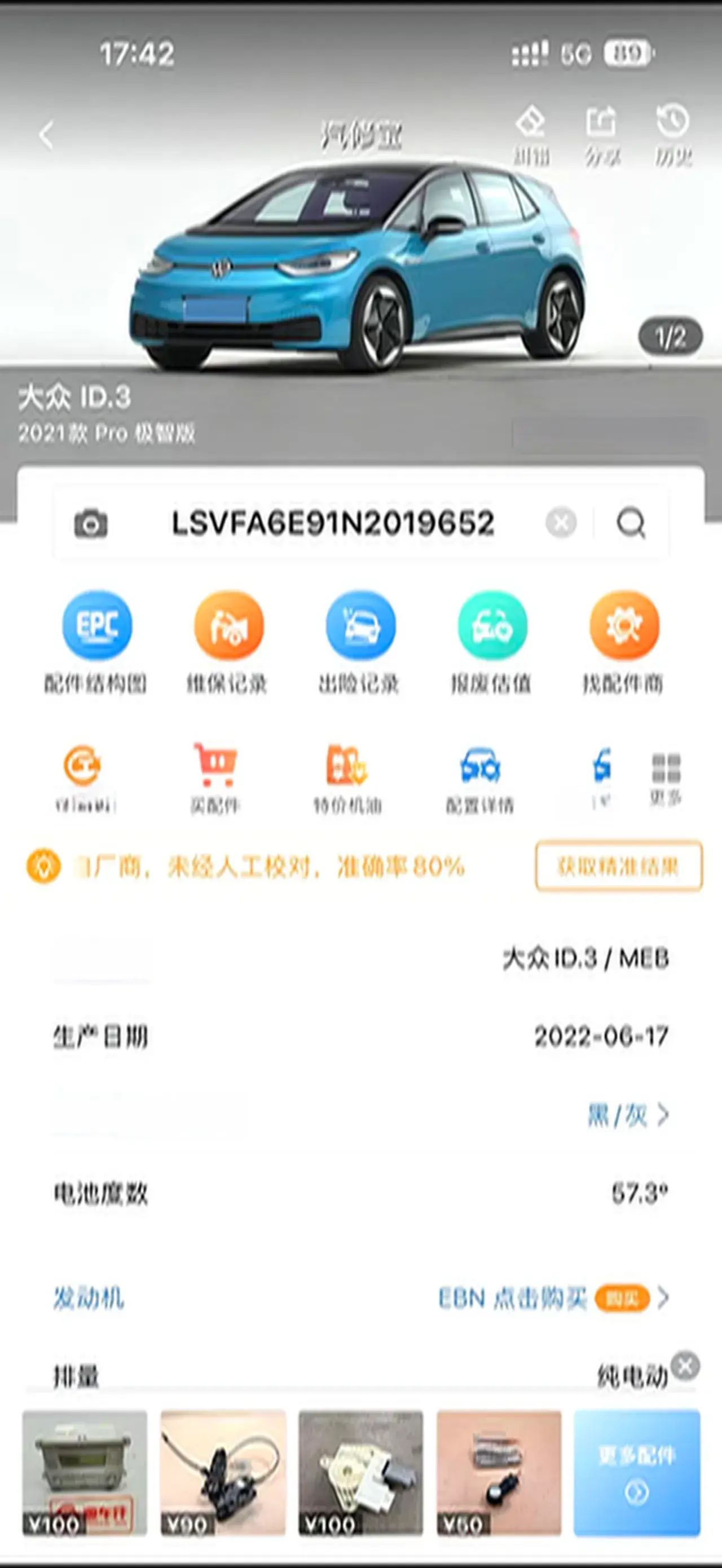The width and height of the screenshot is (722, 1568).
Task: Scan VIN with the camera icon
Action: coord(91,523)
